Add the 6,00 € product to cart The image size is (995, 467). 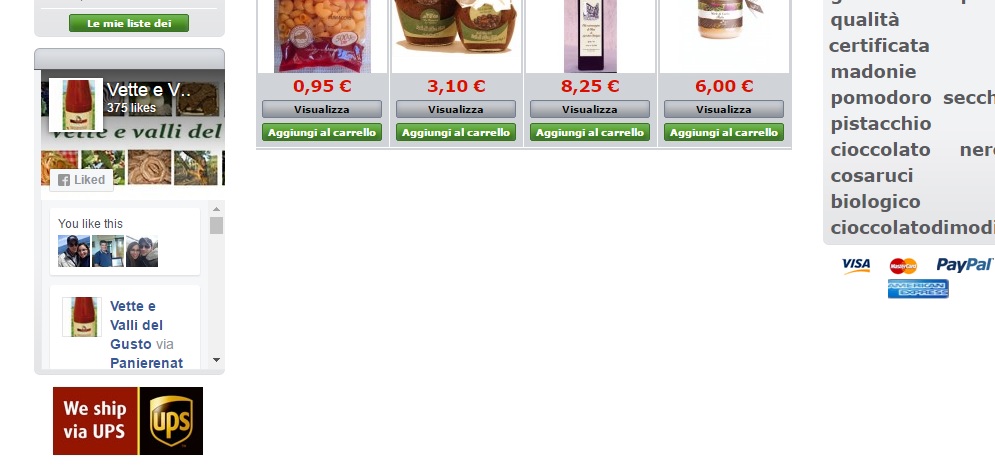[x=724, y=132]
